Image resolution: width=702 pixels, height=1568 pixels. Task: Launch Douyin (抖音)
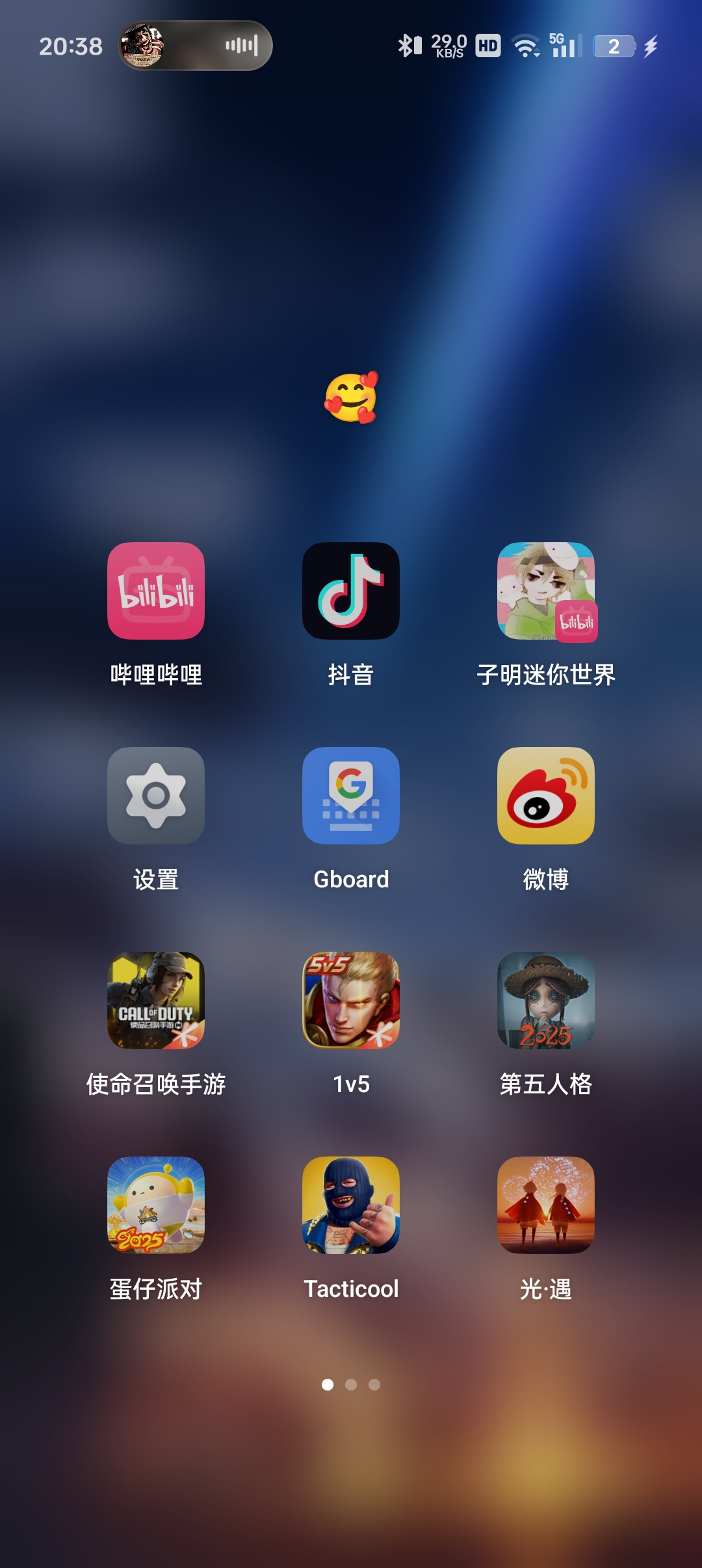351,593
